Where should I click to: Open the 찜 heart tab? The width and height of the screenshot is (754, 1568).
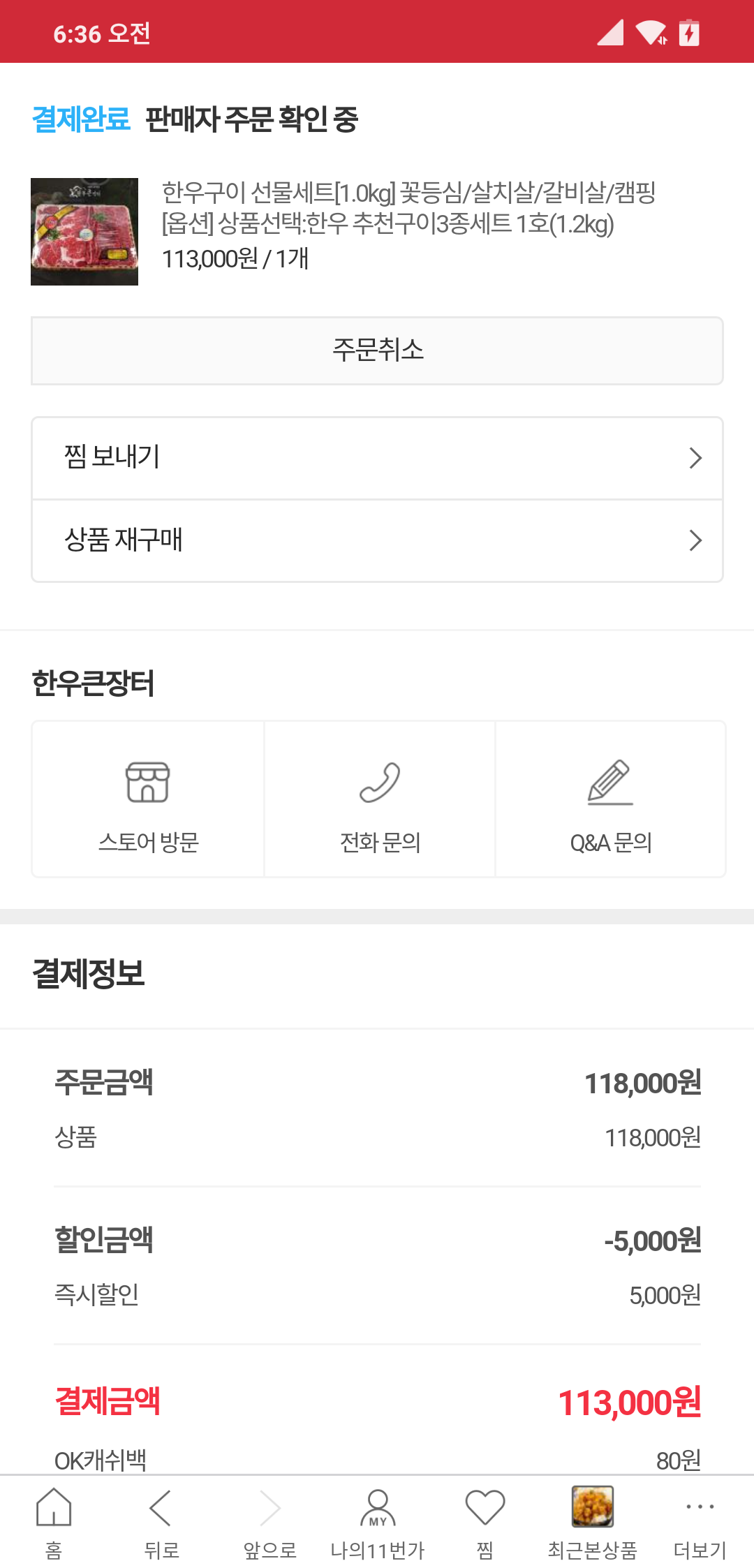[x=485, y=1523]
